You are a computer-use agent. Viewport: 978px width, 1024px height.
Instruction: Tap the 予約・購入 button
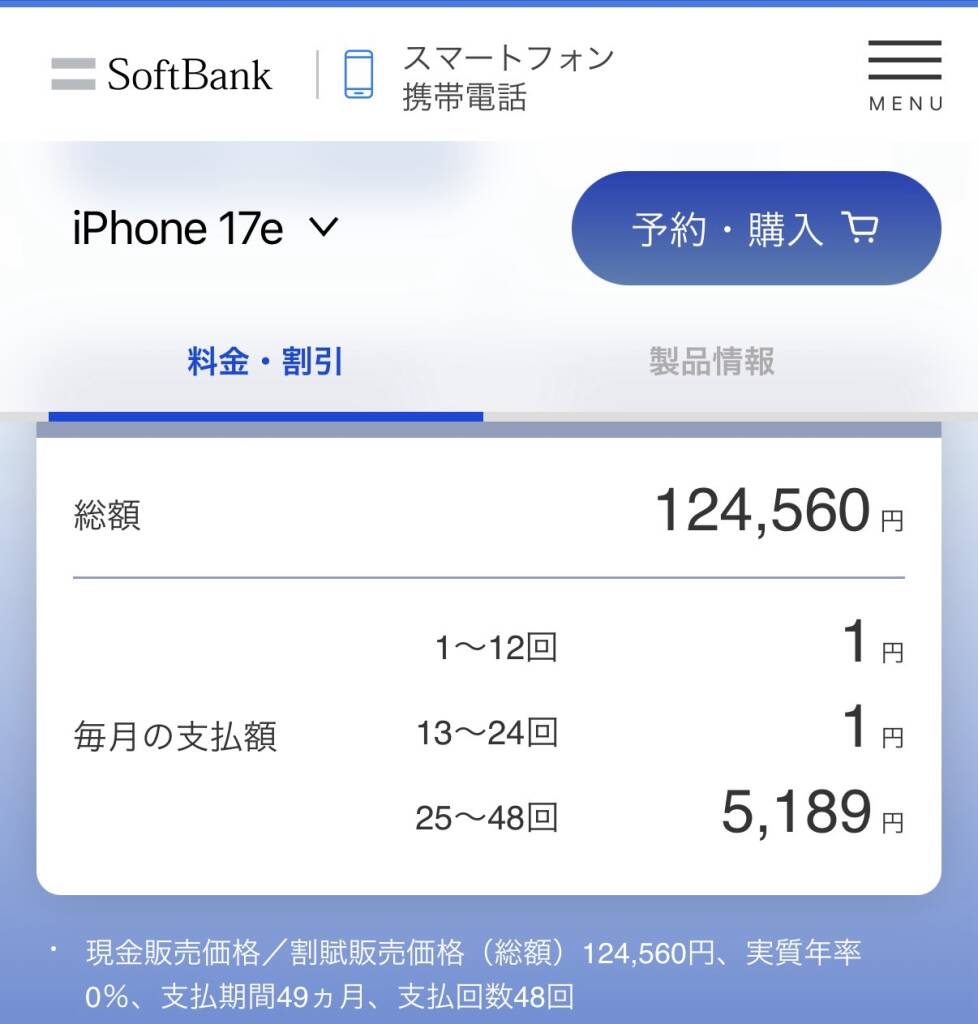[756, 229]
